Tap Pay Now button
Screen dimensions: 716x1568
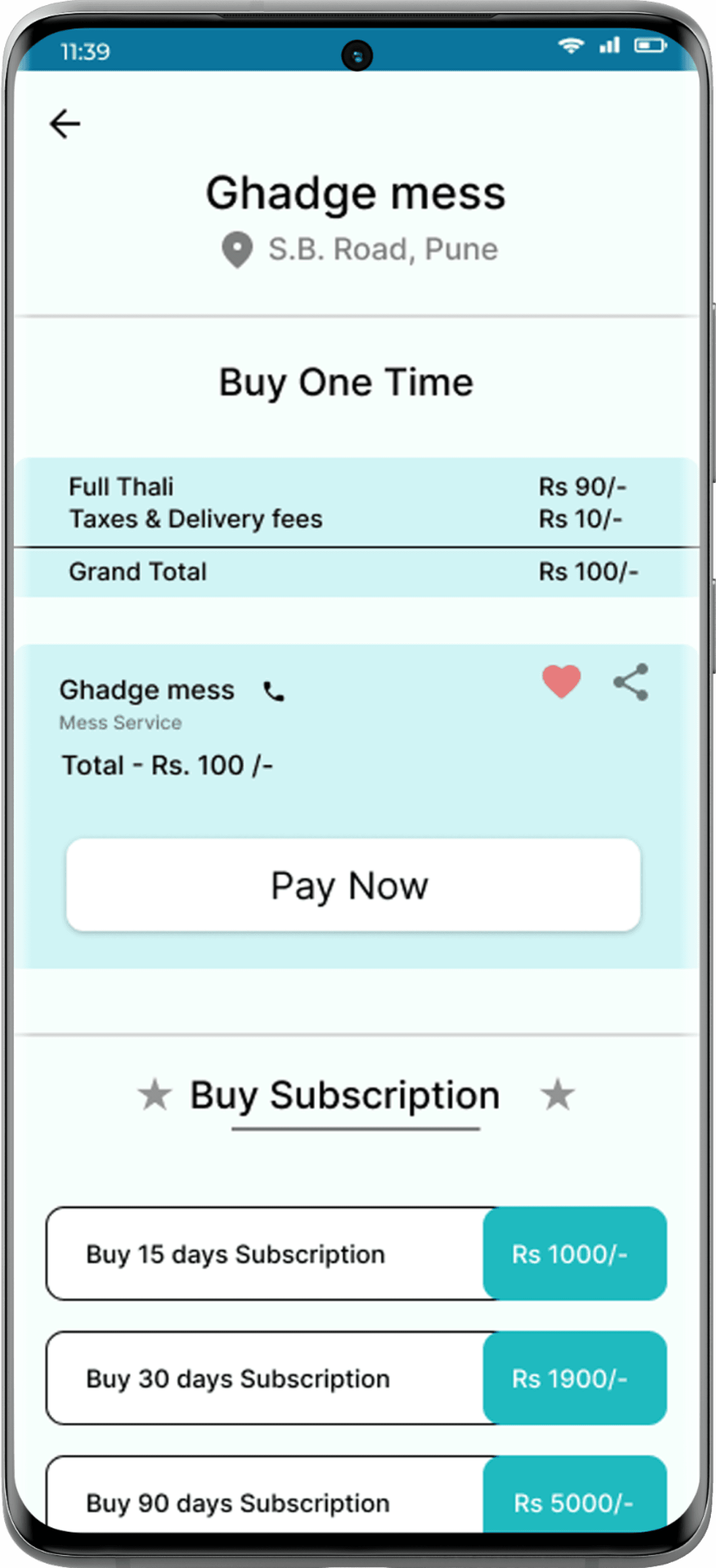click(353, 885)
